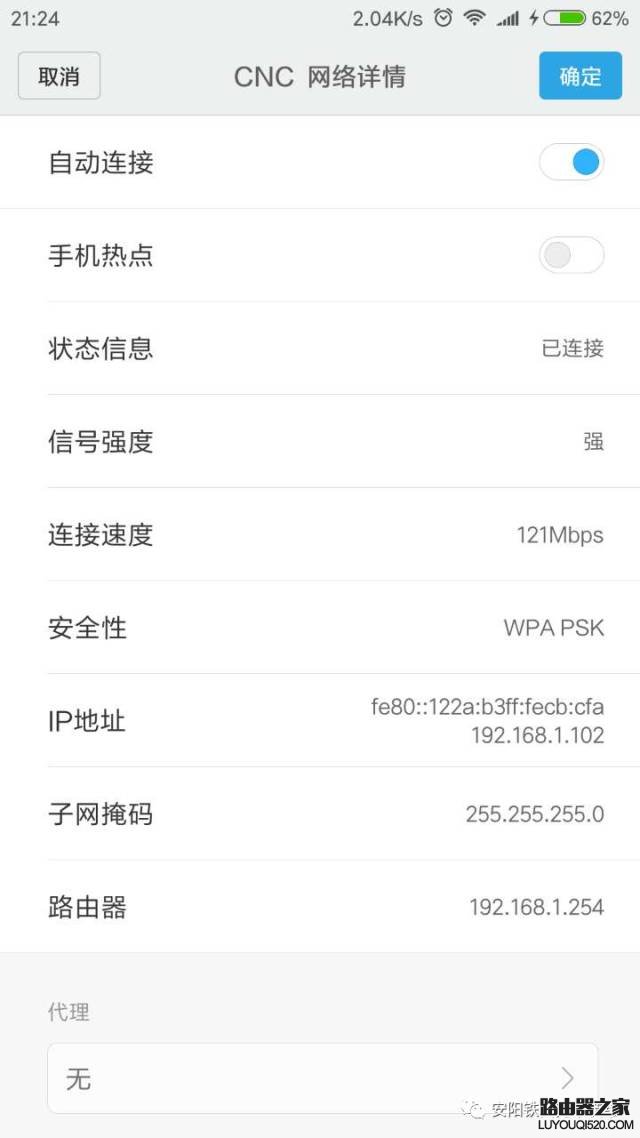Turn off the 自动连接 switch
Screen dimensions: 640x1138
point(572,162)
